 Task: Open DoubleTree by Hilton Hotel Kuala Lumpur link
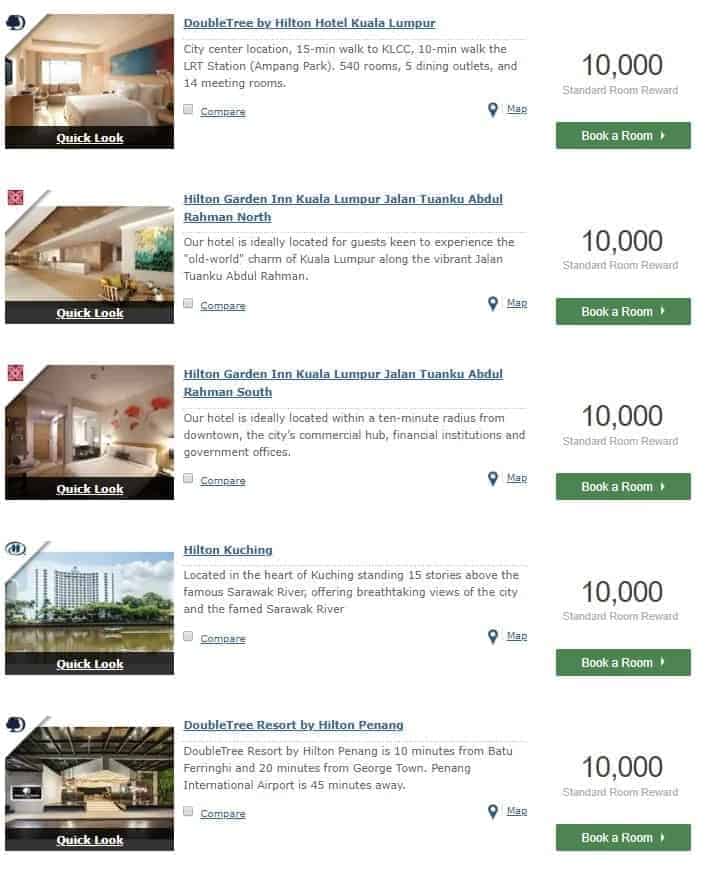[x=309, y=23]
